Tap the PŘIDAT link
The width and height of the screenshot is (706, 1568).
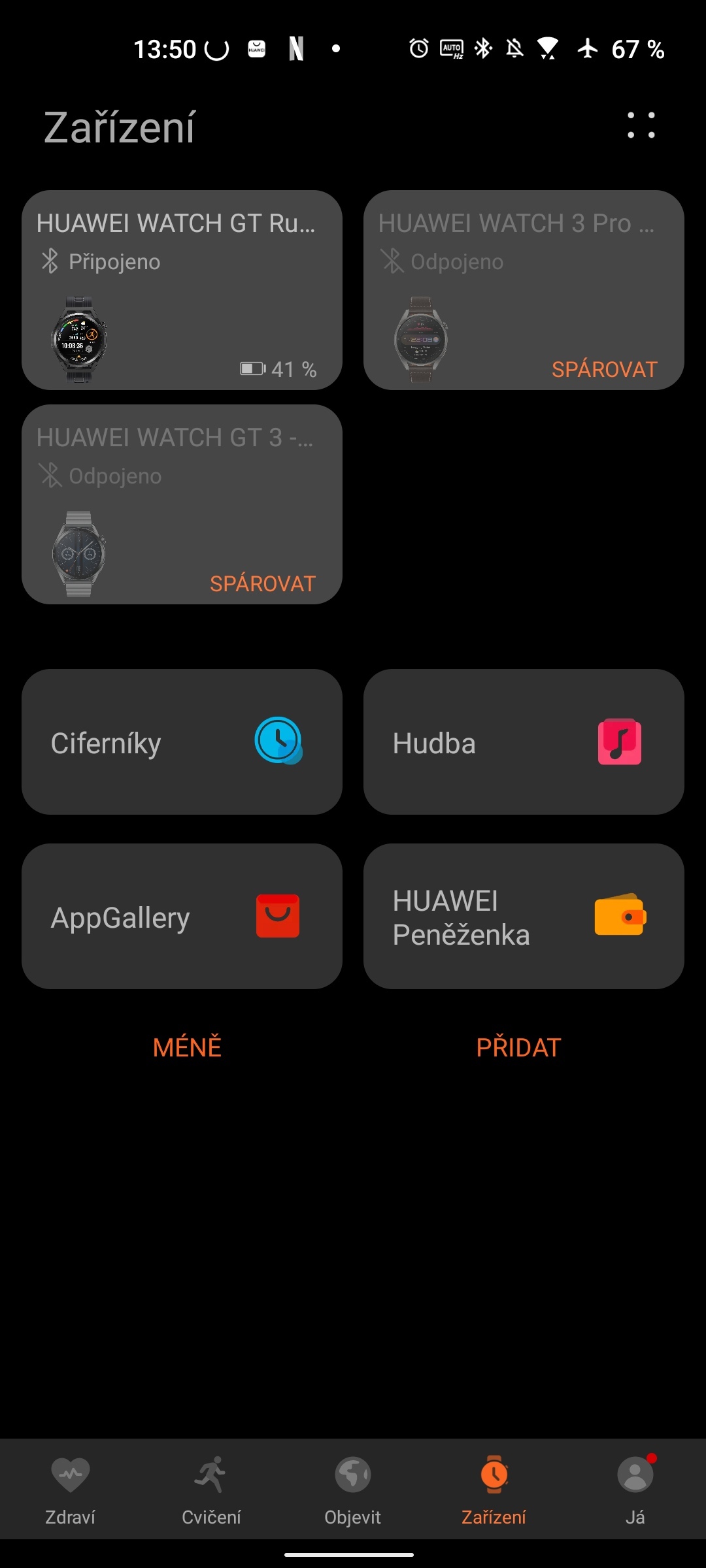pyautogui.click(x=518, y=1046)
